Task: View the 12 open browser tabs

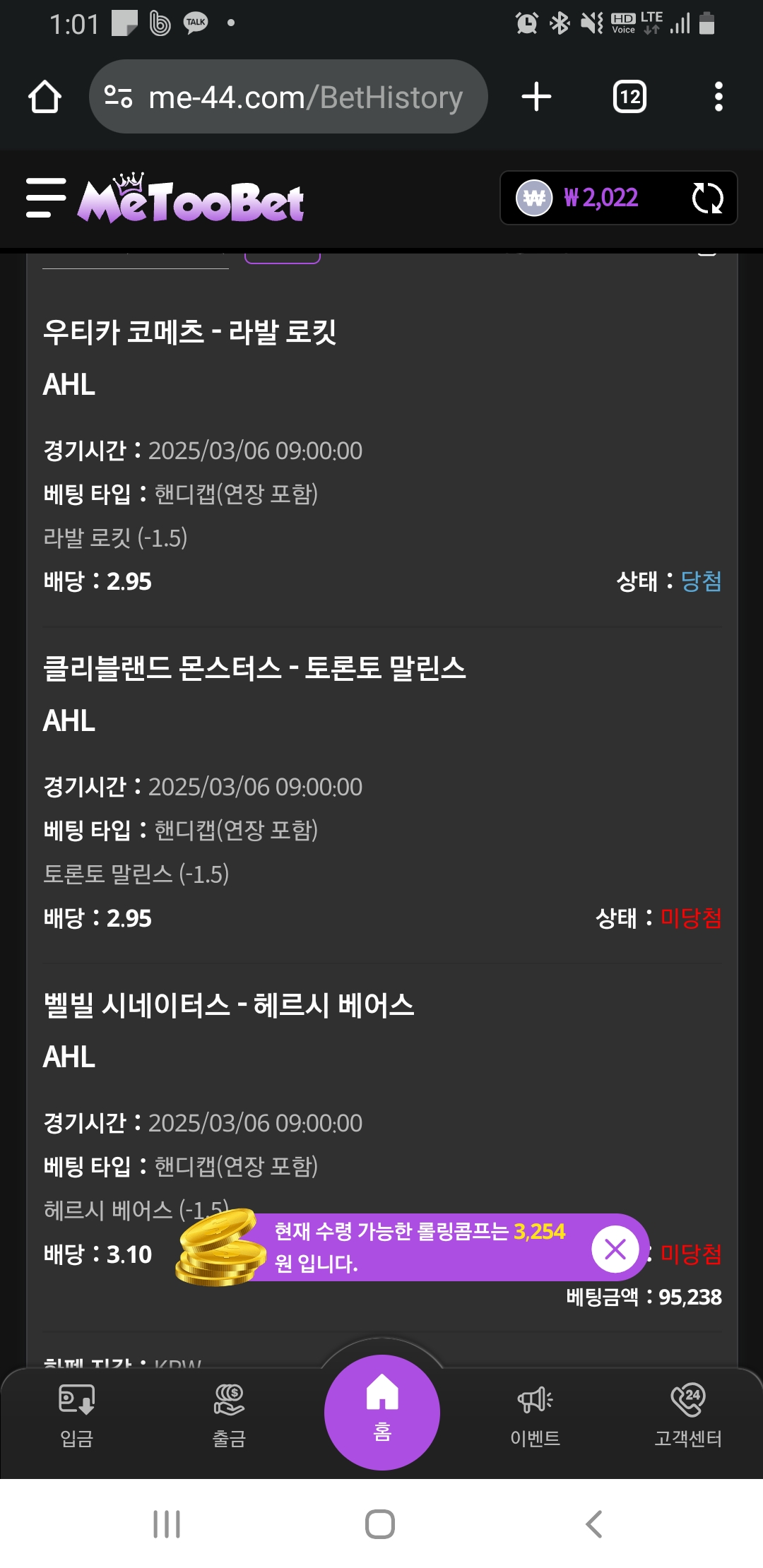Action: pos(629,97)
